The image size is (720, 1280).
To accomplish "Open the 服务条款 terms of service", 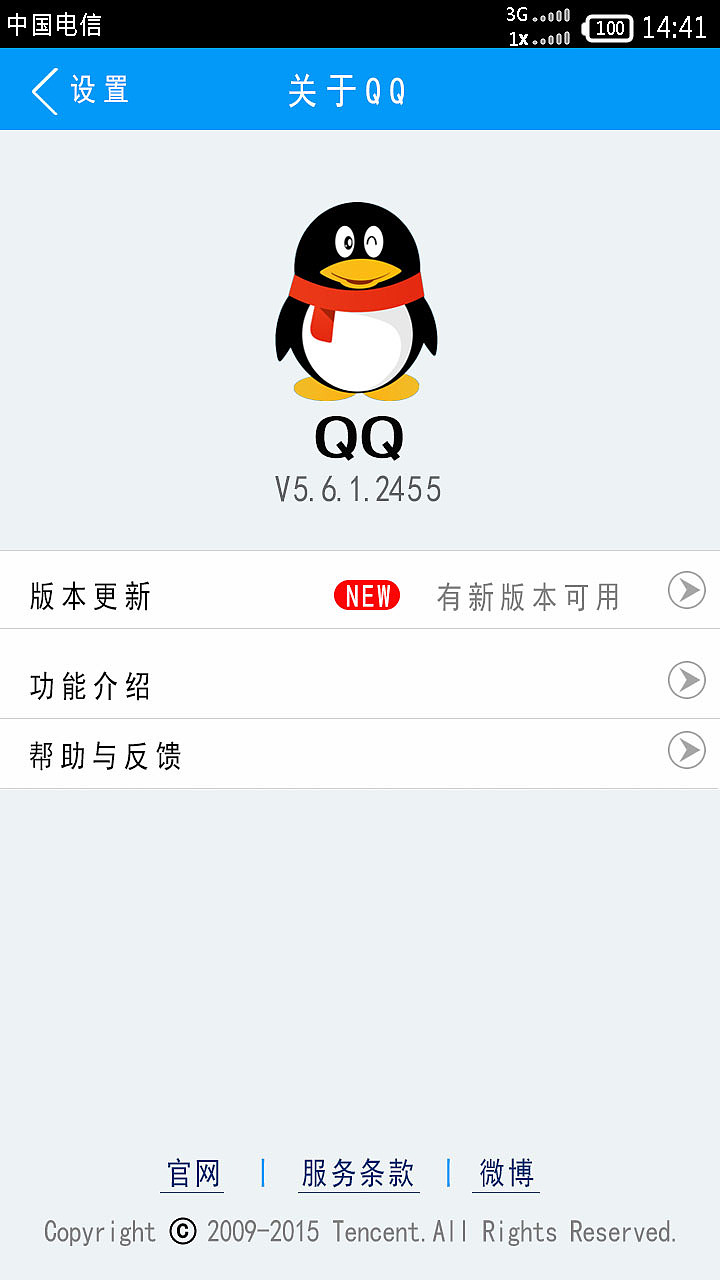I will [359, 1174].
